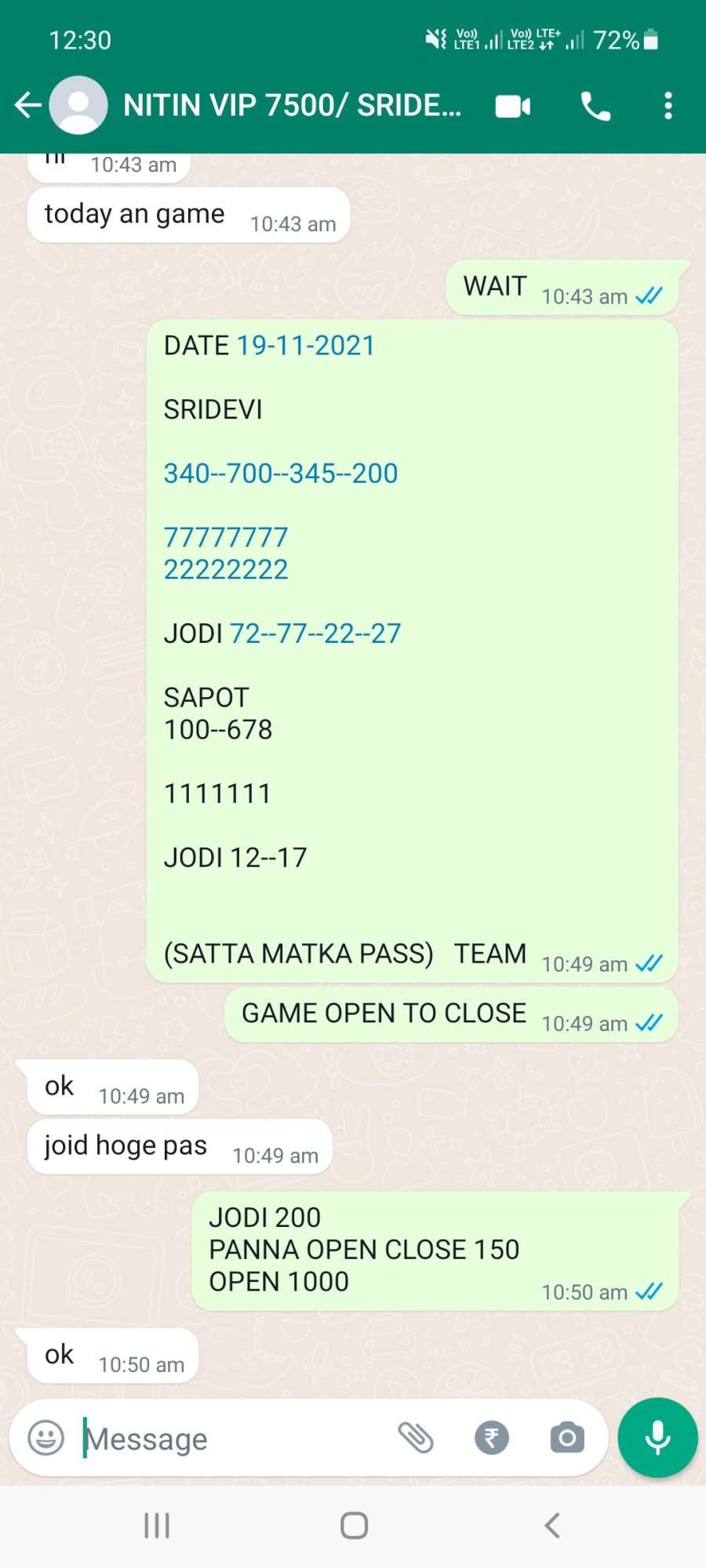Open system recent apps
This screenshot has height=1568, width=706.
tap(157, 1526)
